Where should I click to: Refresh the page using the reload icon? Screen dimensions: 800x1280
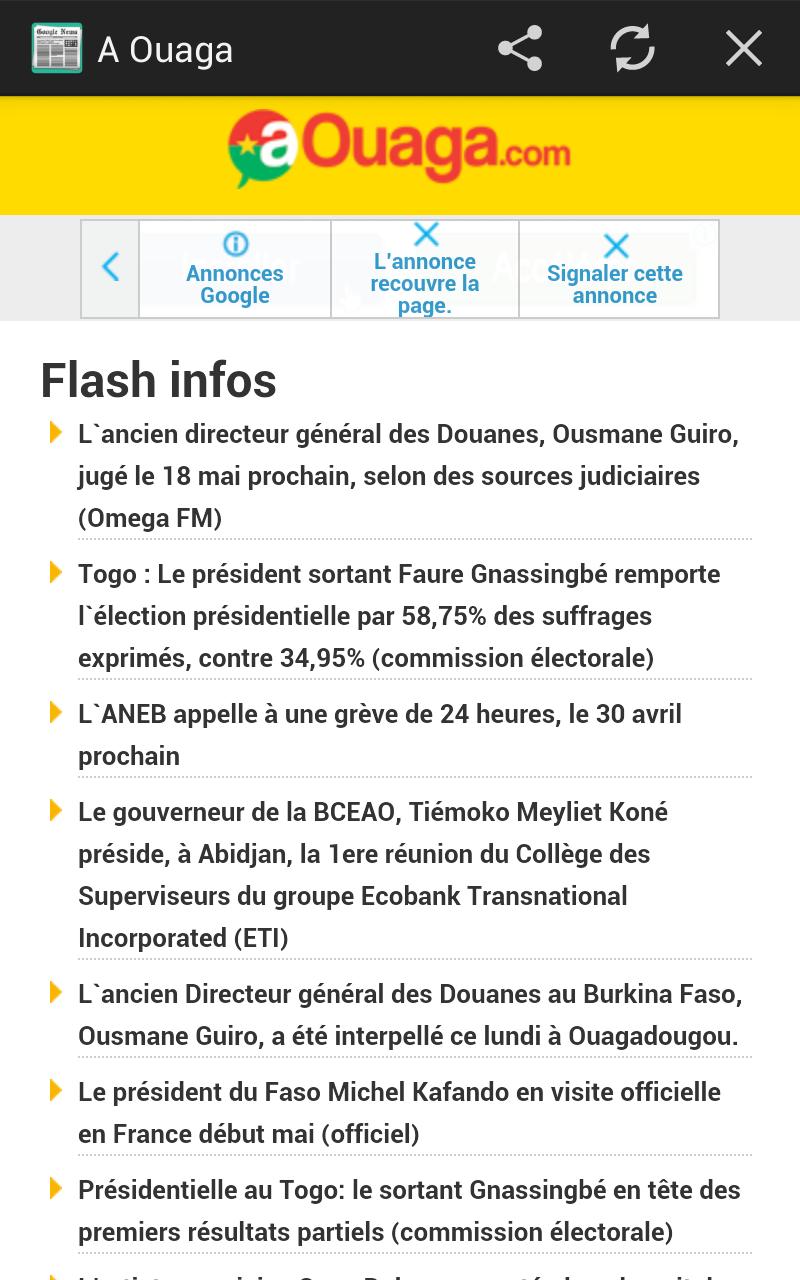[631, 48]
